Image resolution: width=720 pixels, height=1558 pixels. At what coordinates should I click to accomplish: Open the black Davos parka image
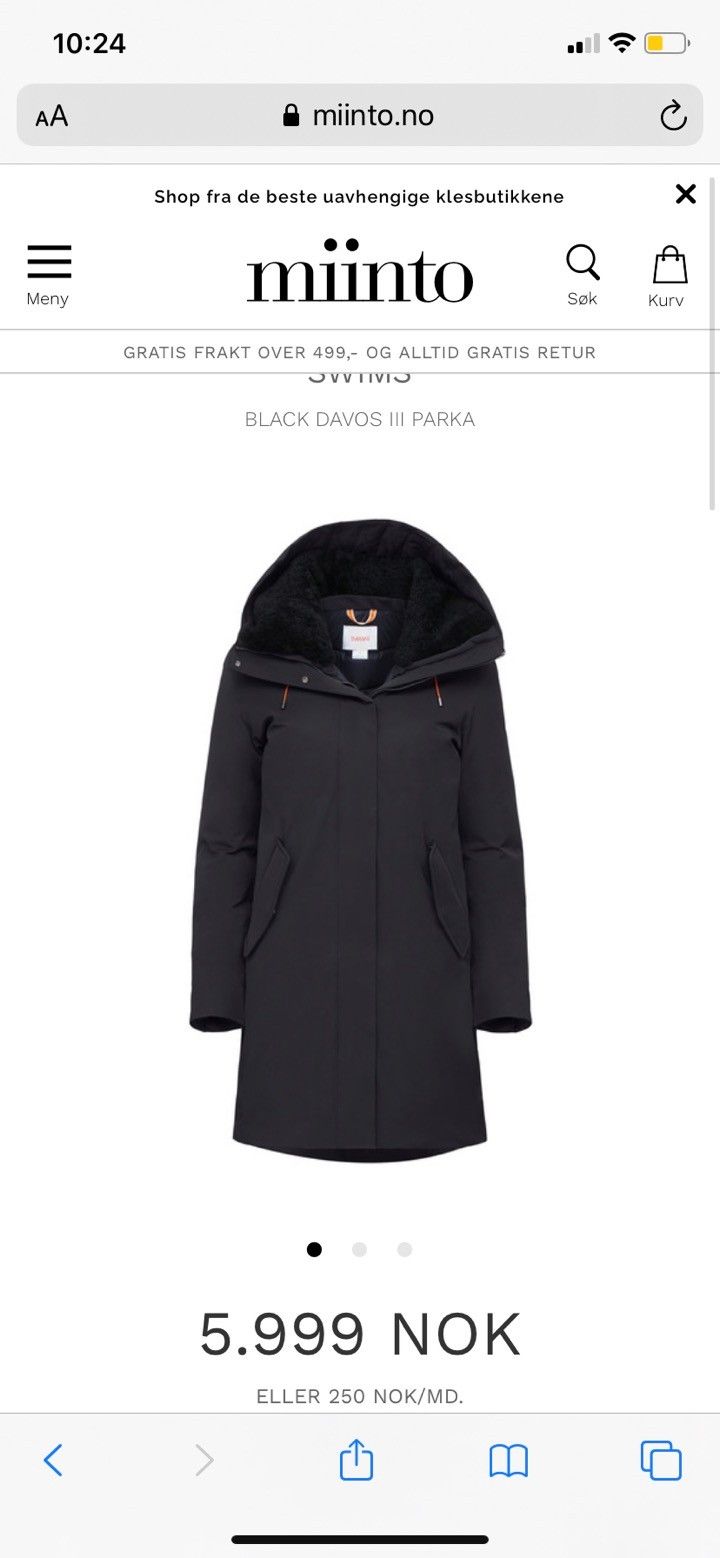[x=360, y=840]
